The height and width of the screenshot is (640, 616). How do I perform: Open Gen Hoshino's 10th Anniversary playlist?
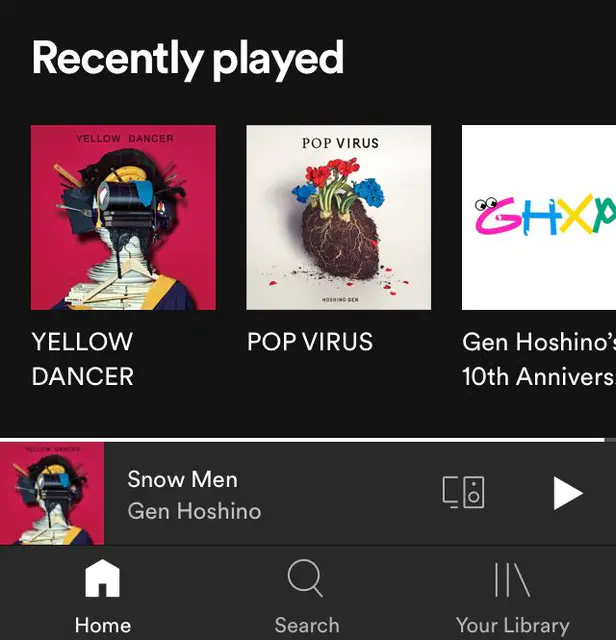point(538,217)
